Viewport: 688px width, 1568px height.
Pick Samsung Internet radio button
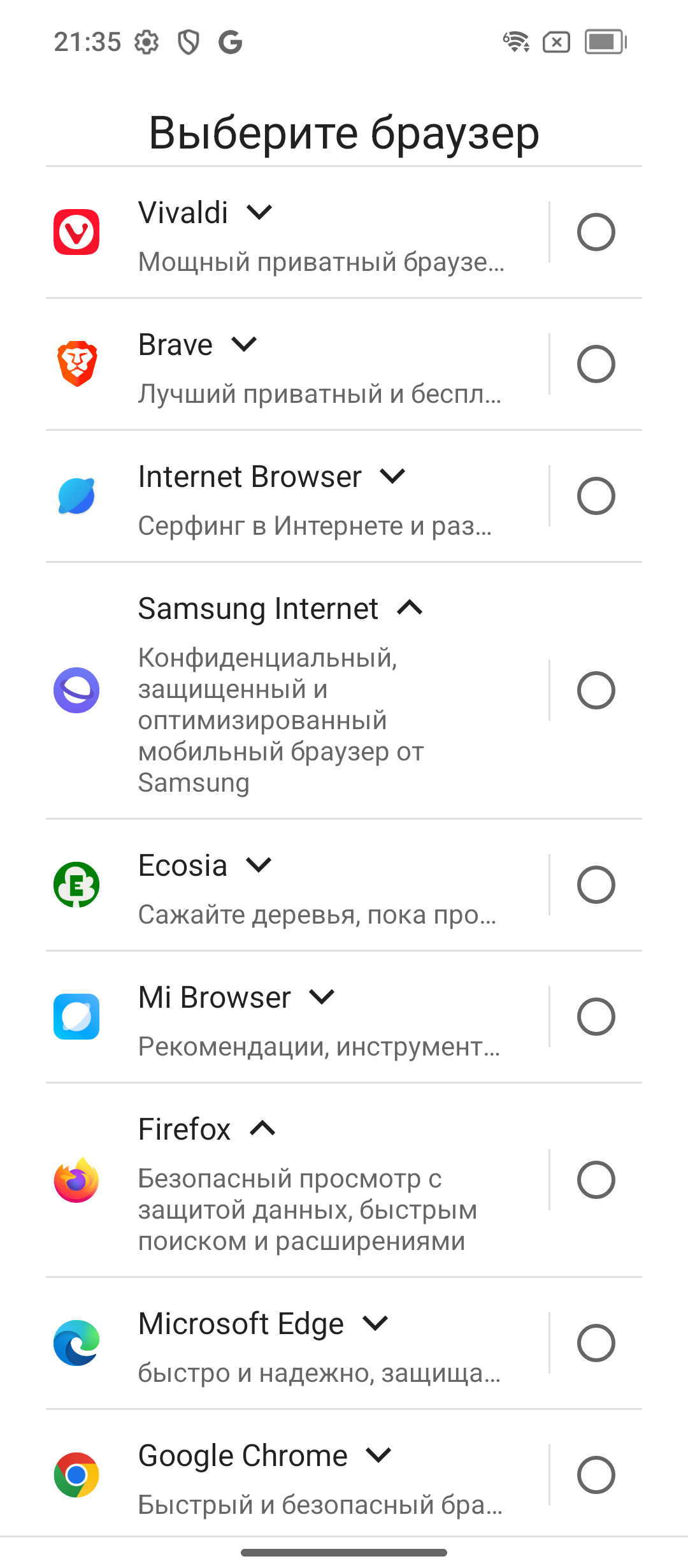coord(596,690)
